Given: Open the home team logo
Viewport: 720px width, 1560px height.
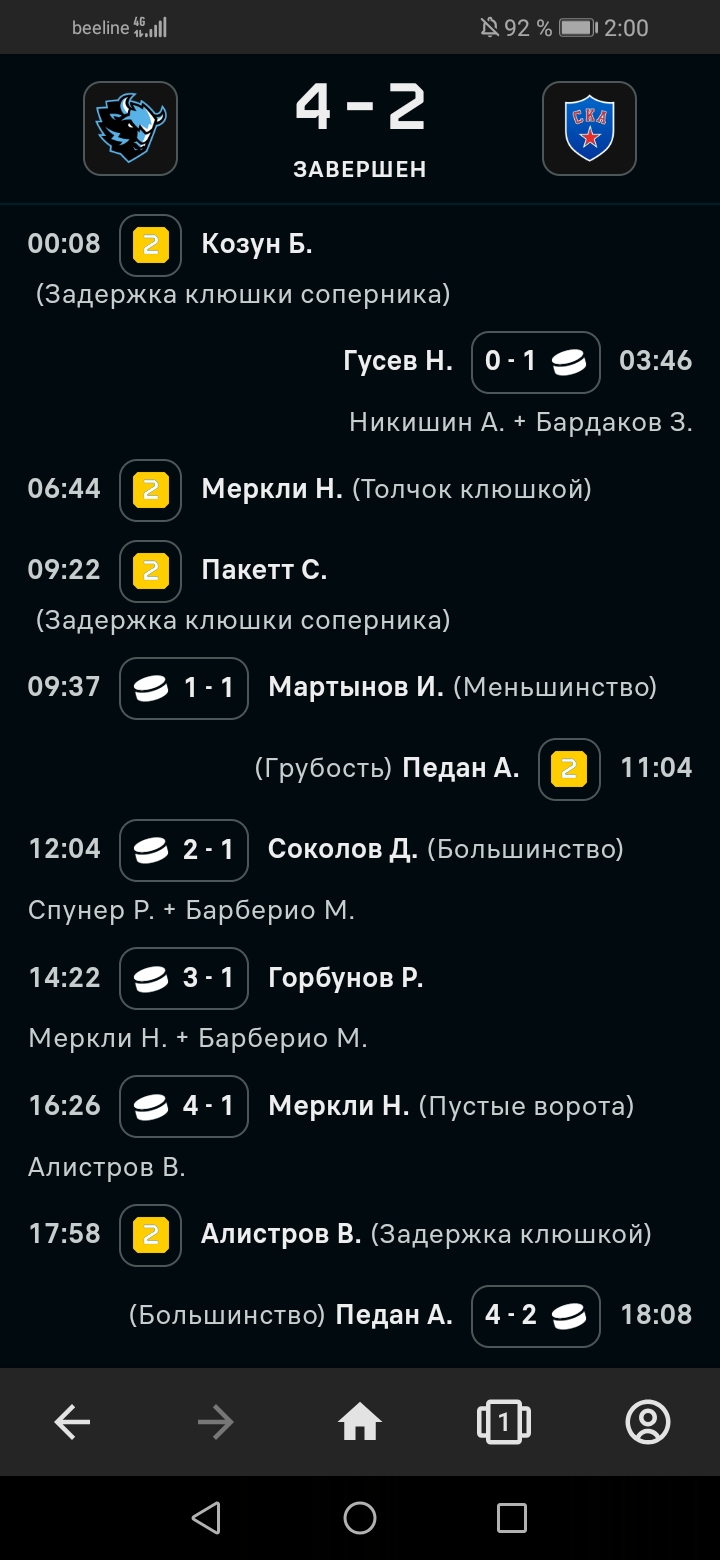Looking at the screenshot, I should pyautogui.click(x=130, y=128).
